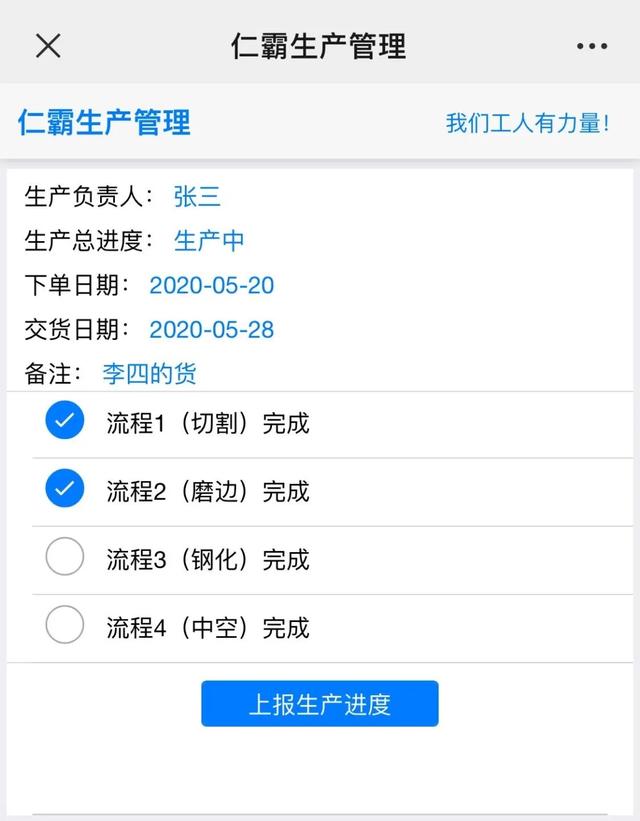640x821 pixels.
Task: Open the blue 仁霸生产管理 header link
Action: coord(104,123)
